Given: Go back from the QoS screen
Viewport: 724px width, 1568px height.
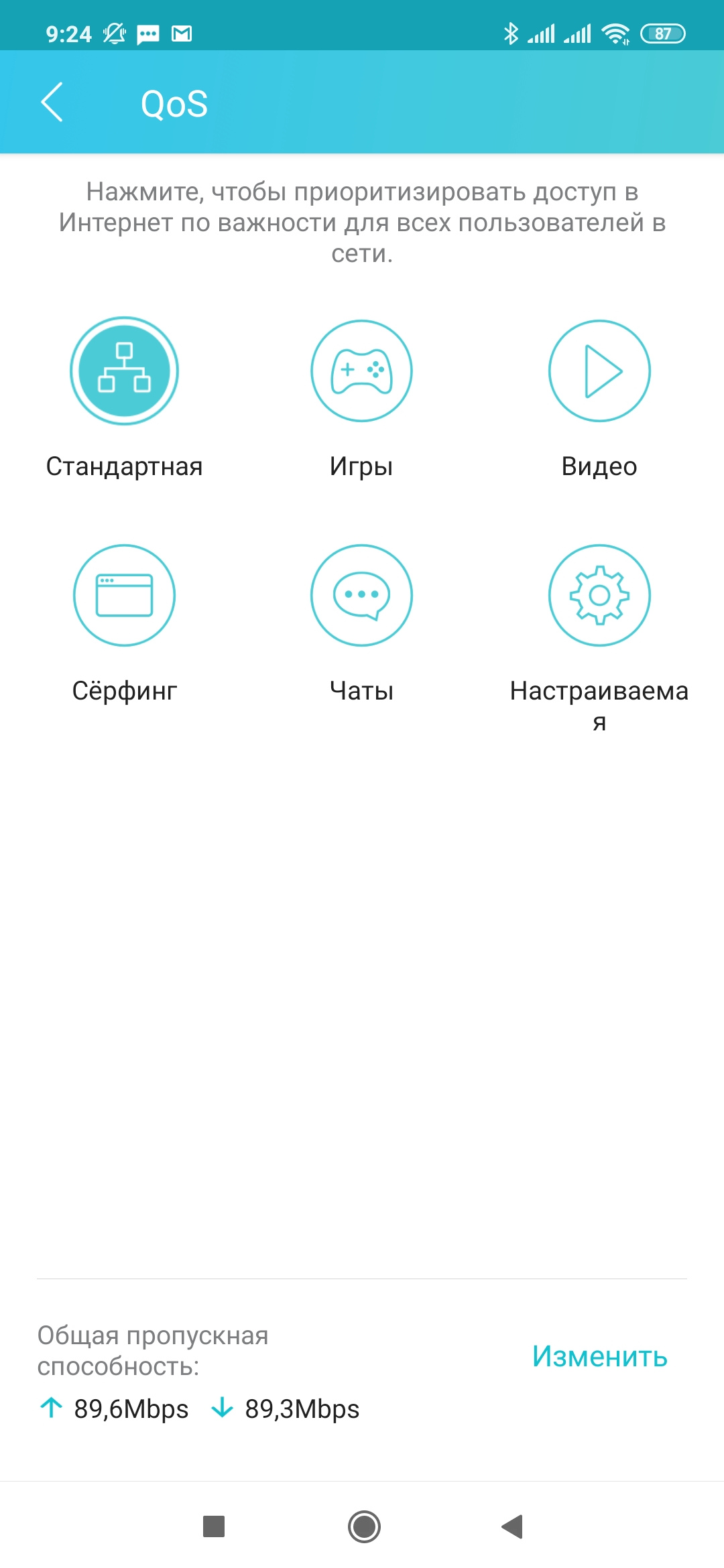Looking at the screenshot, I should point(52,103).
